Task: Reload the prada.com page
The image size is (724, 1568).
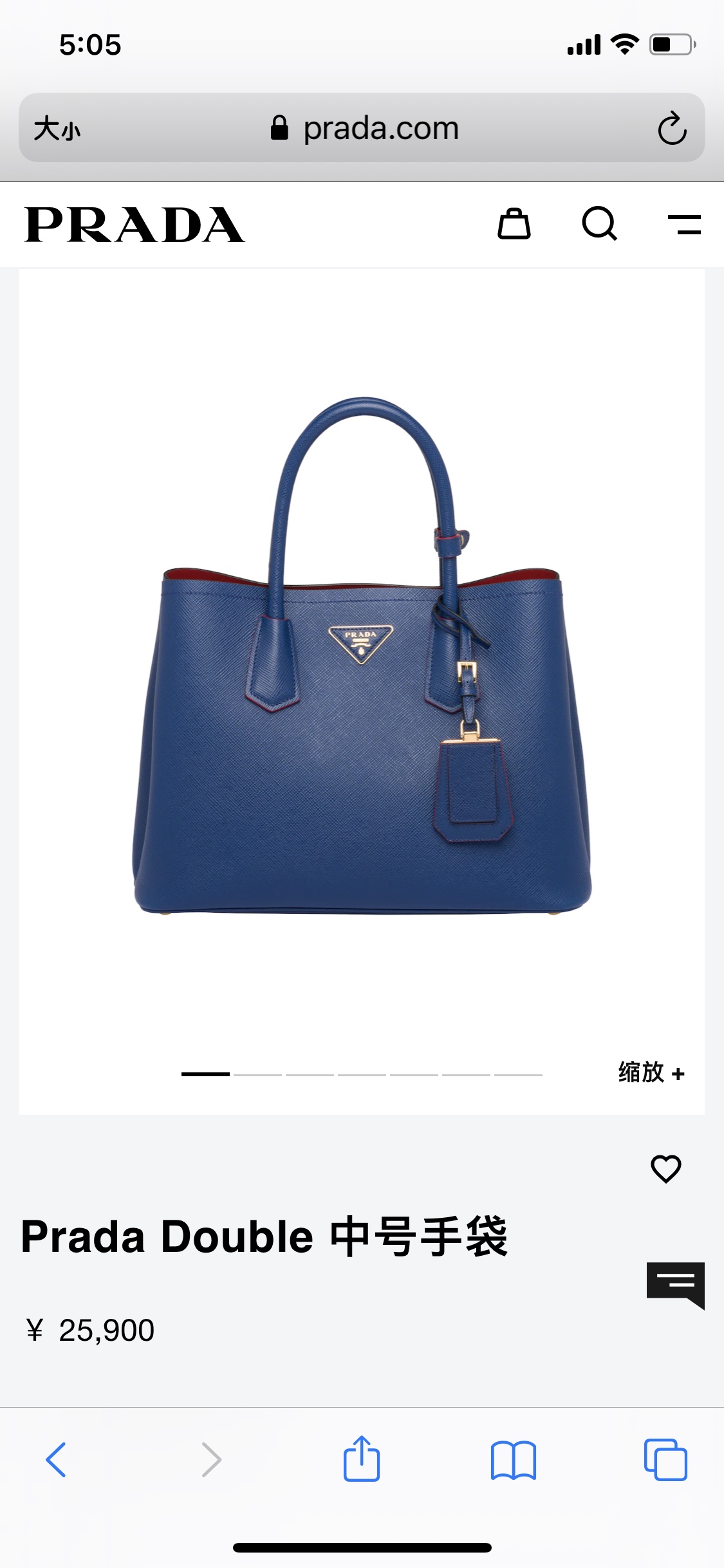Action: click(672, 128)
